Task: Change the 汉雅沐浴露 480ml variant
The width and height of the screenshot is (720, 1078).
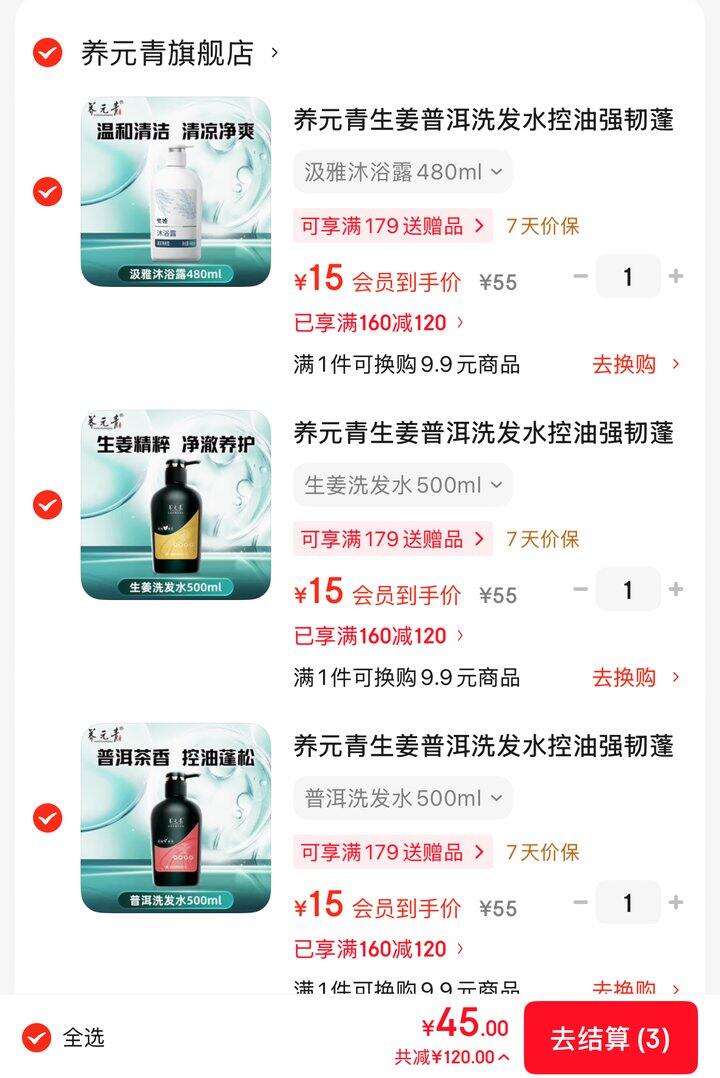Action: tap(403, 172)
